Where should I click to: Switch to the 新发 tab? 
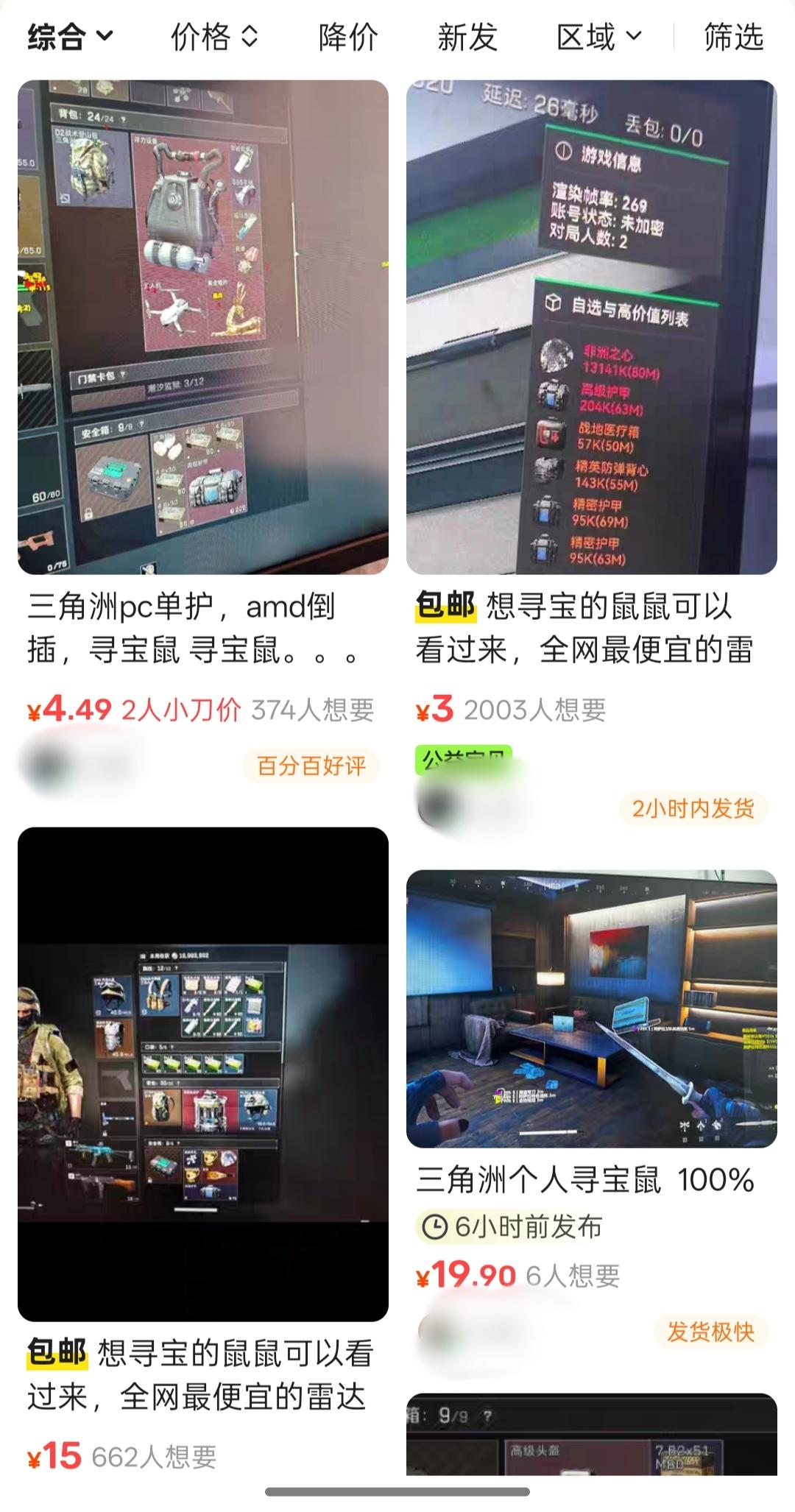pyautogui.click(x=467, y=36)
